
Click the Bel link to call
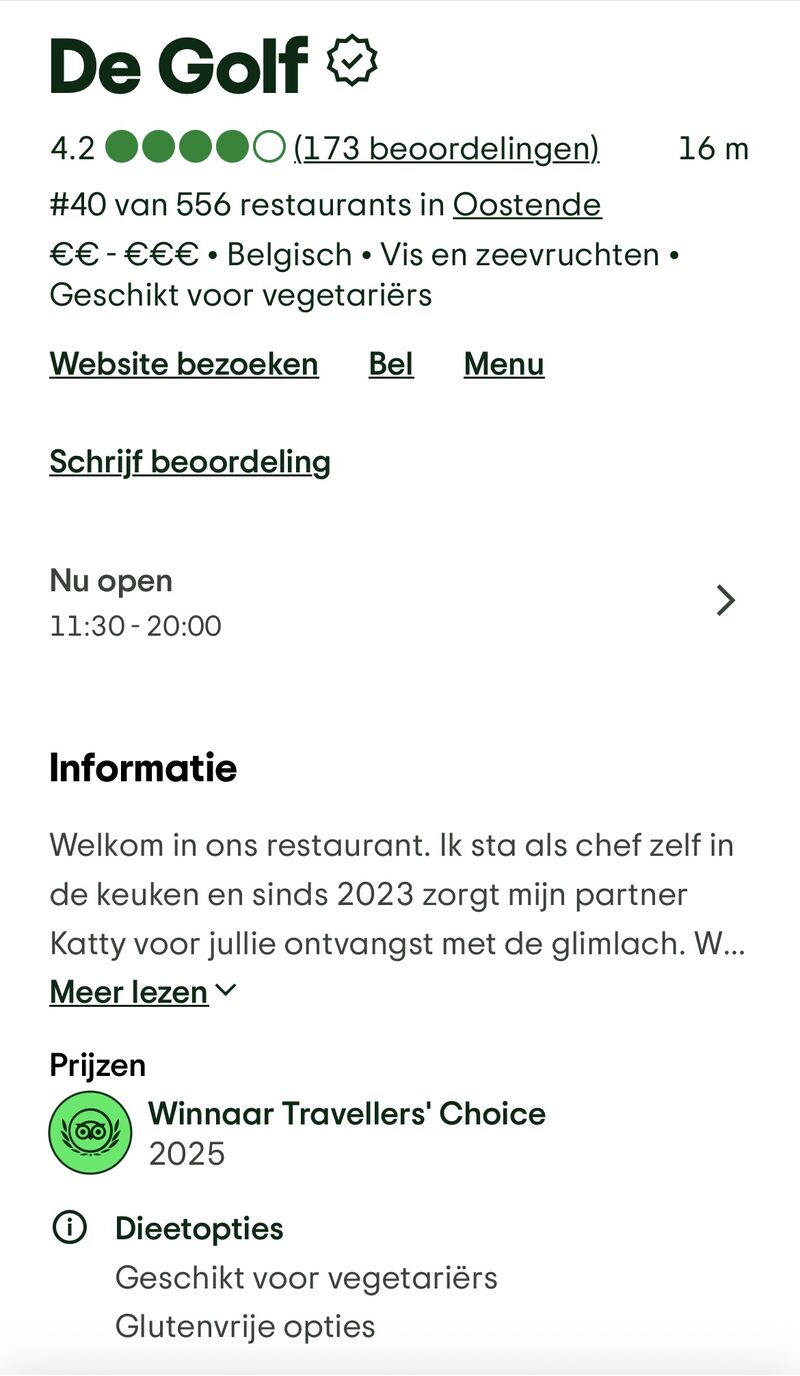390,364
